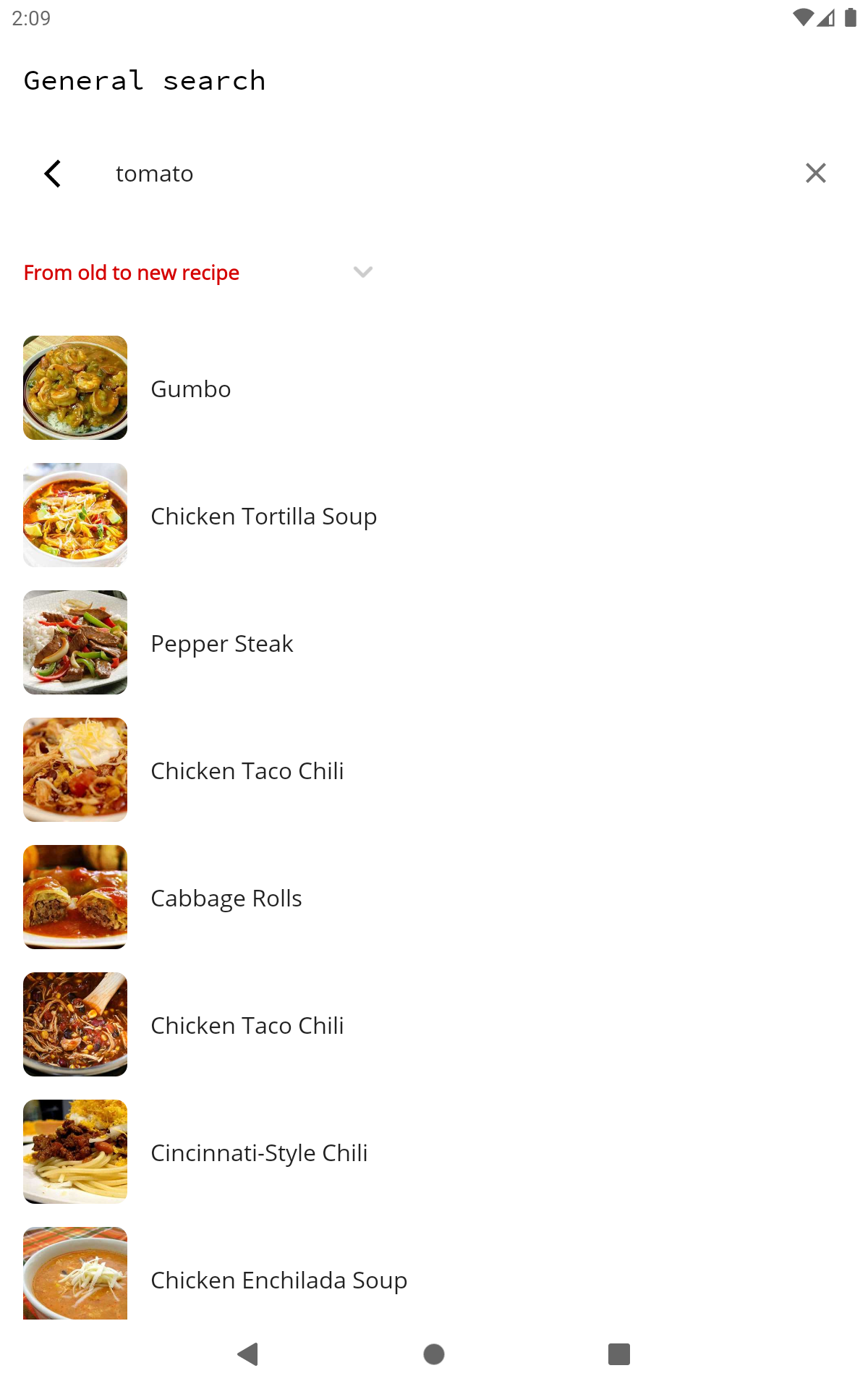868x1389 pixels.
Task: Open the Cabbage Rolls recipe
Action: pyautogui.click(x=226, y=898)
